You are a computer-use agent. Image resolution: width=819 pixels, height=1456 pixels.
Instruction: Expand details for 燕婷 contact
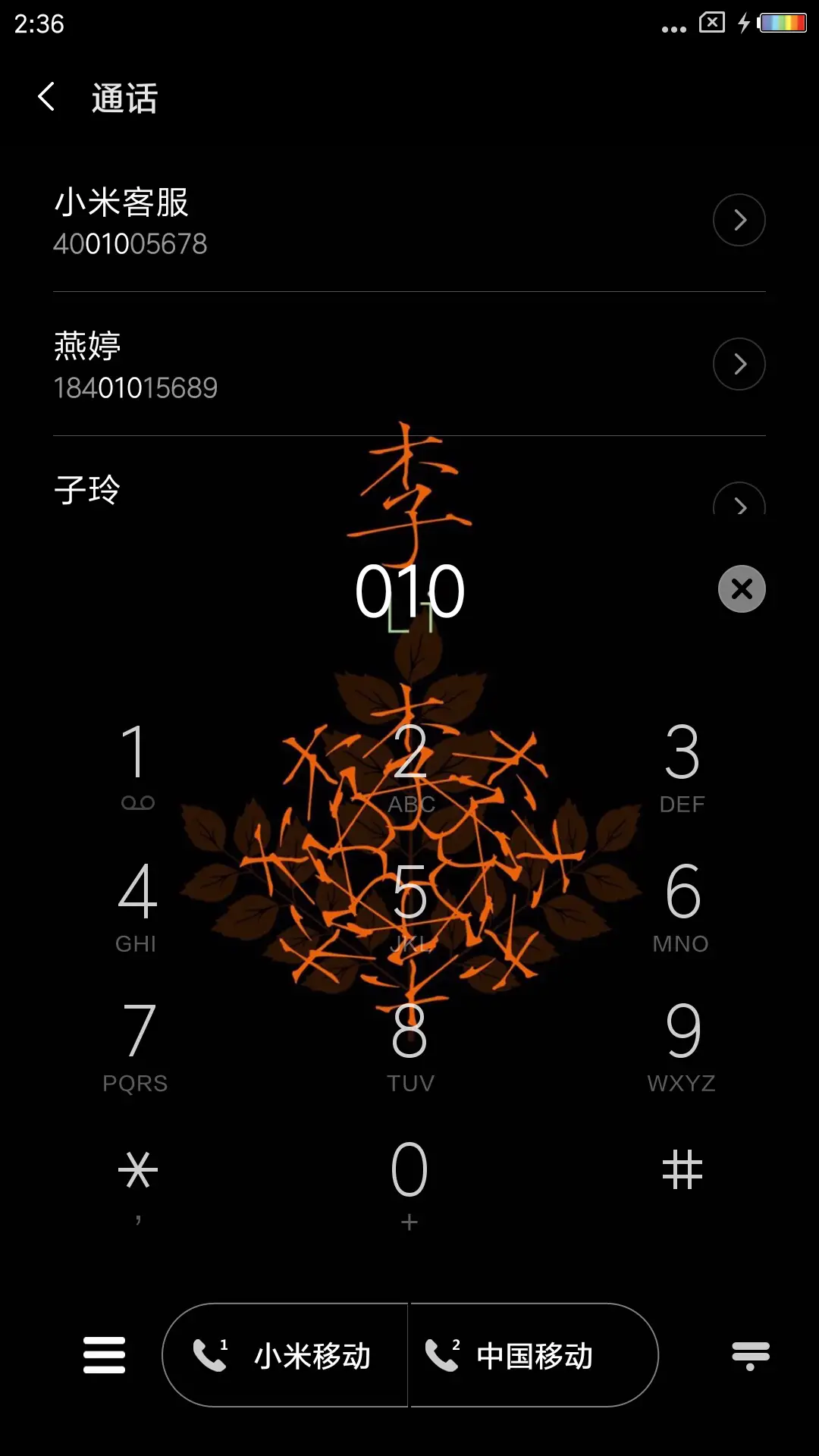coord(739,364)
